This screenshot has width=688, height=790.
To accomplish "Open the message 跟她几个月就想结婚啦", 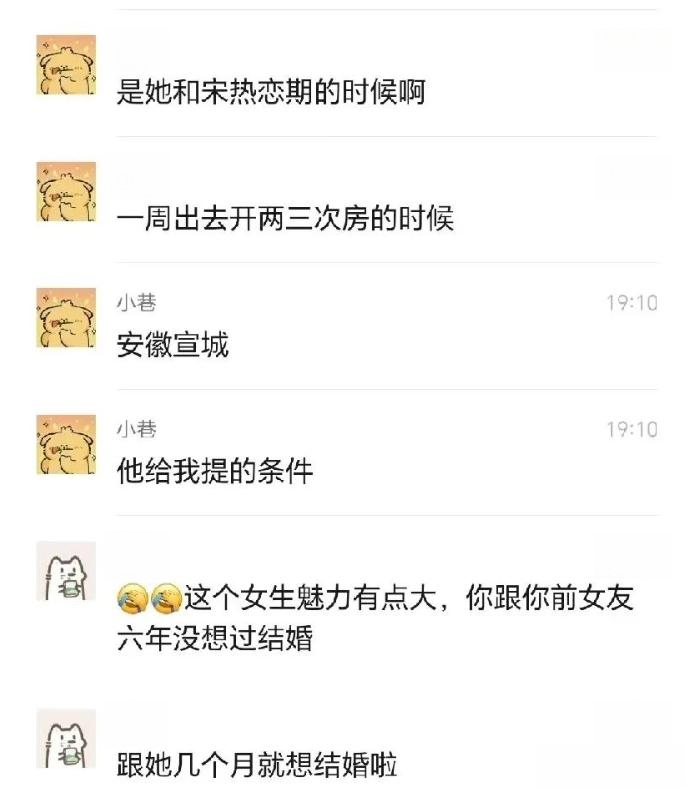I will tap(257, 766).
